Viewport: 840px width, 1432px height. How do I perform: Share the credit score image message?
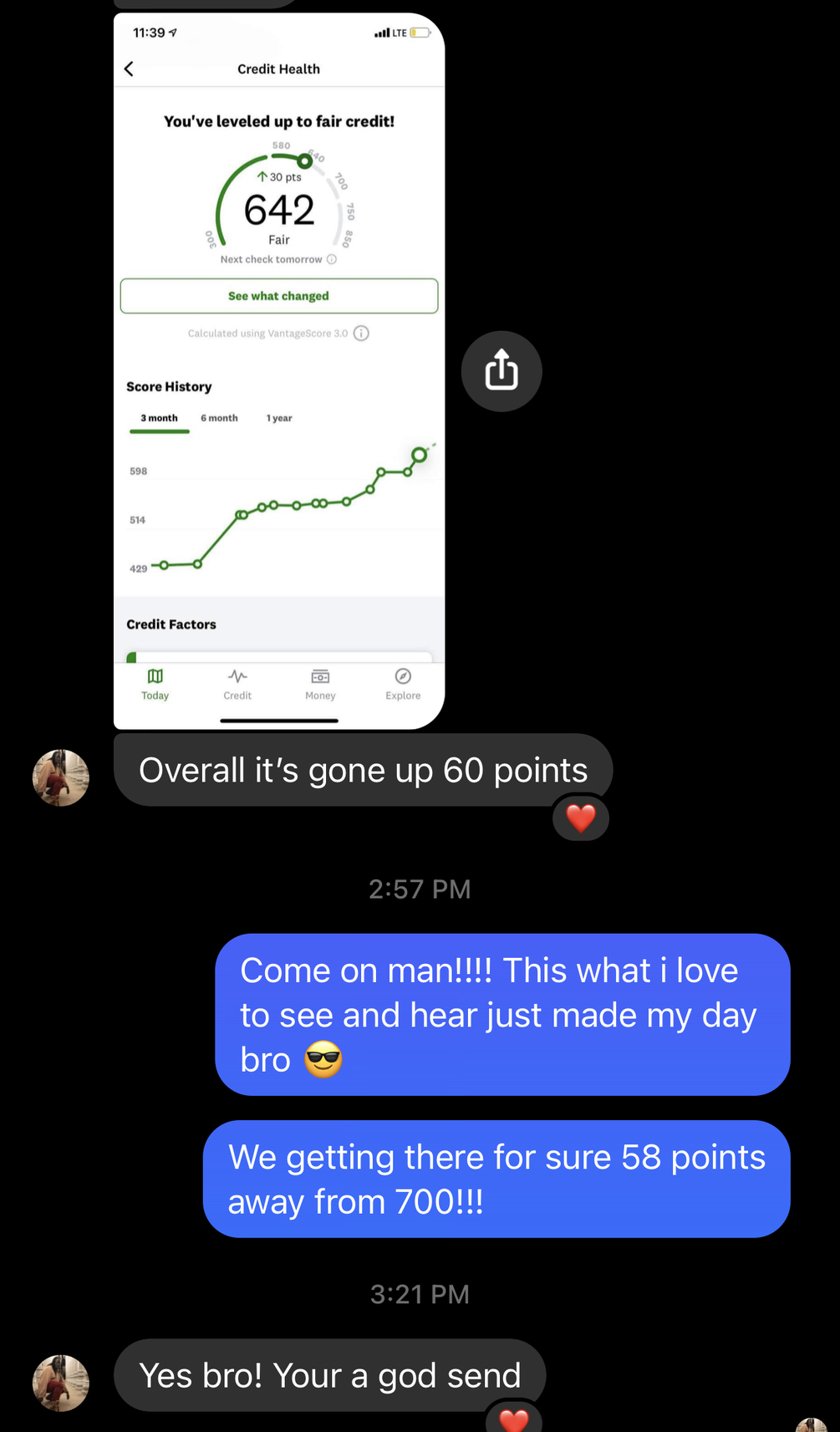pos(501,371)
